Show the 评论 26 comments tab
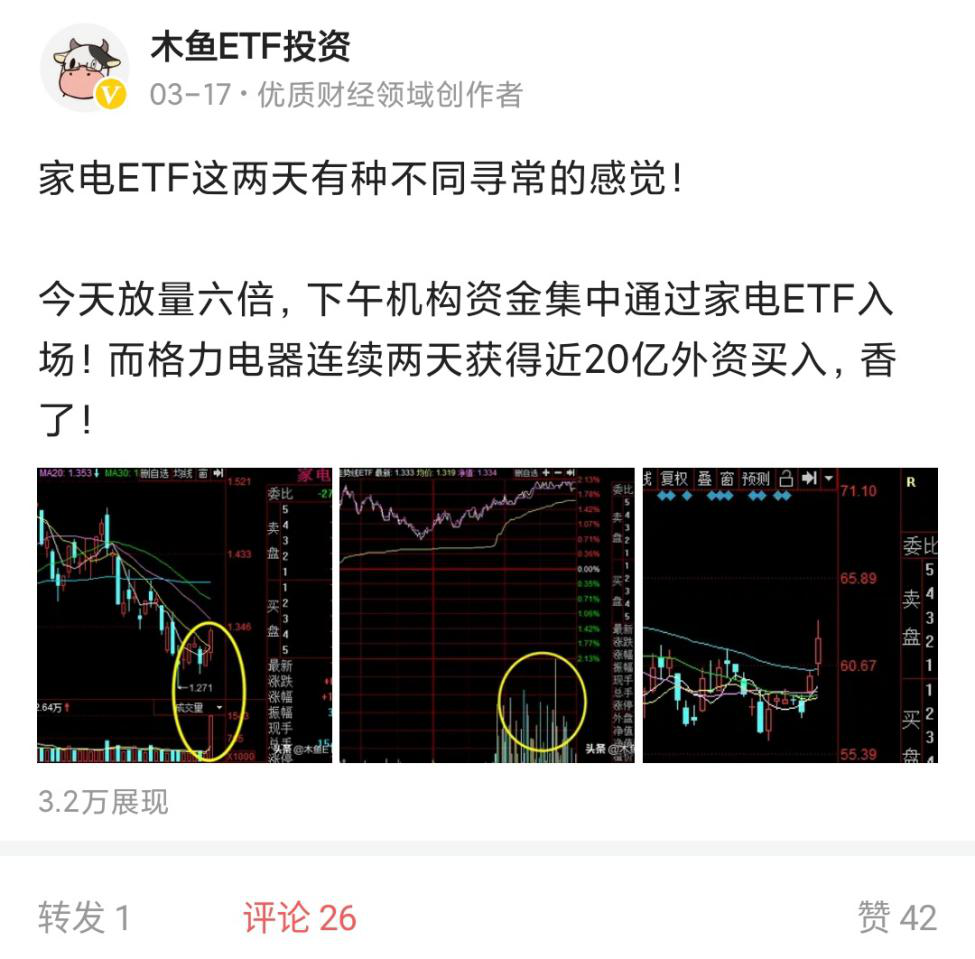 299,917
